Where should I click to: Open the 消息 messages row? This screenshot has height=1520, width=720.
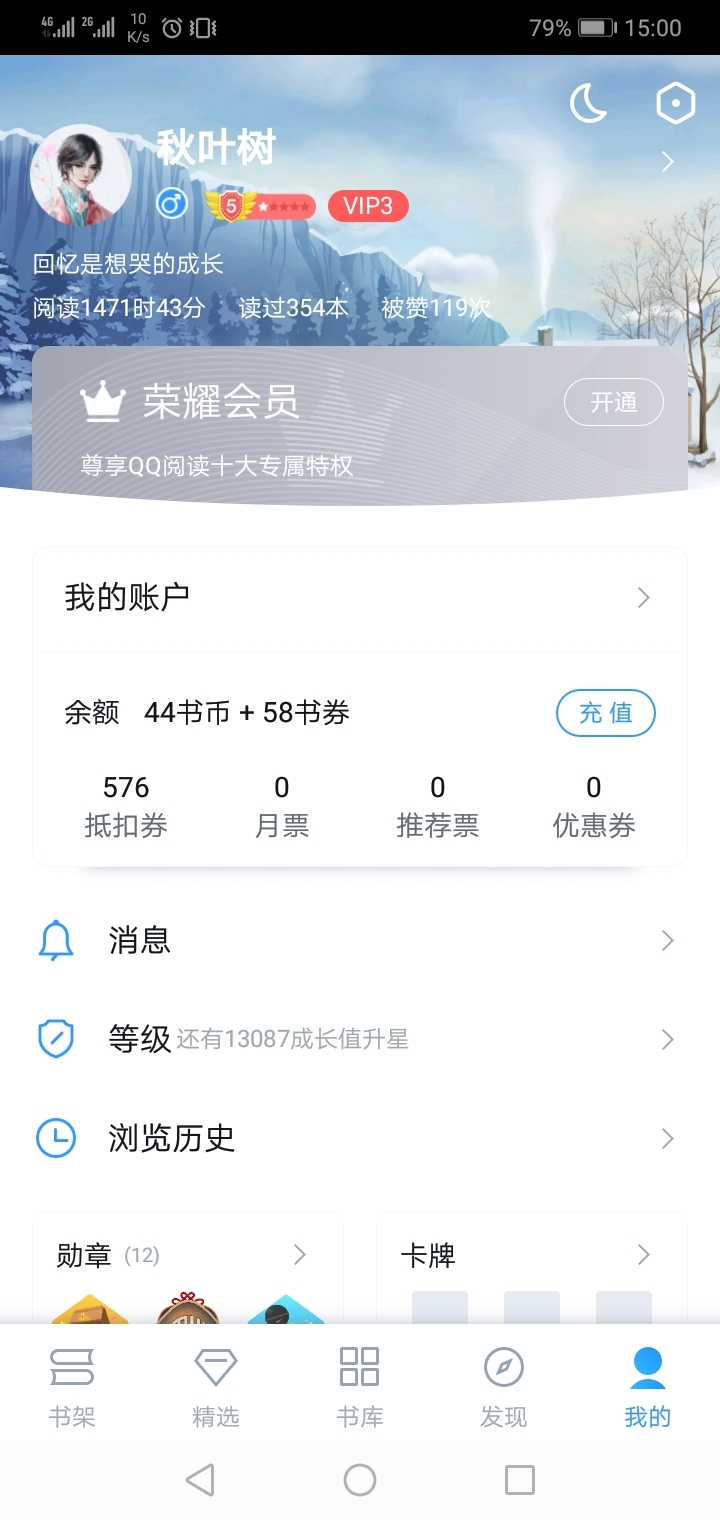360,940
